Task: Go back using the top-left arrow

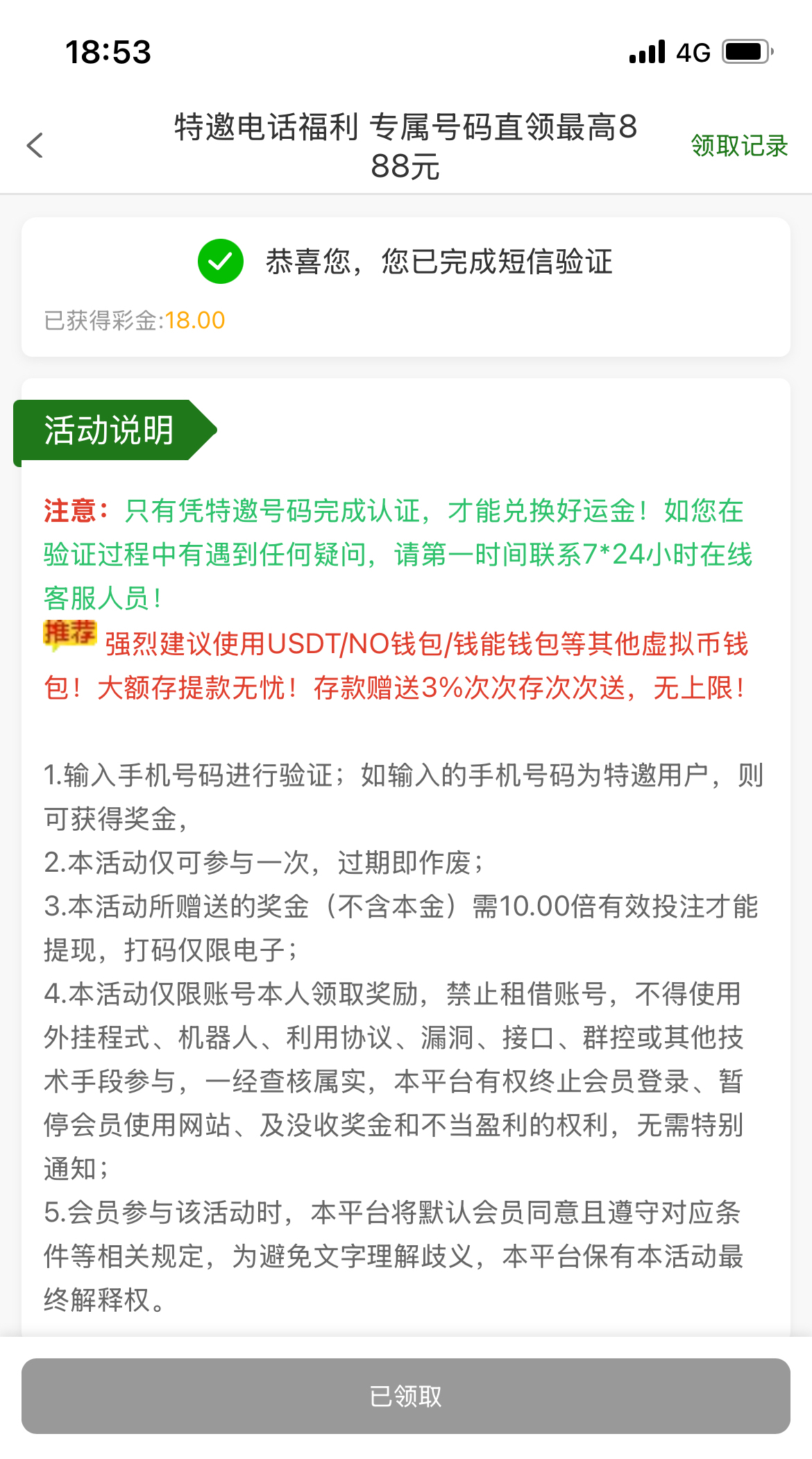Action: 35,146
